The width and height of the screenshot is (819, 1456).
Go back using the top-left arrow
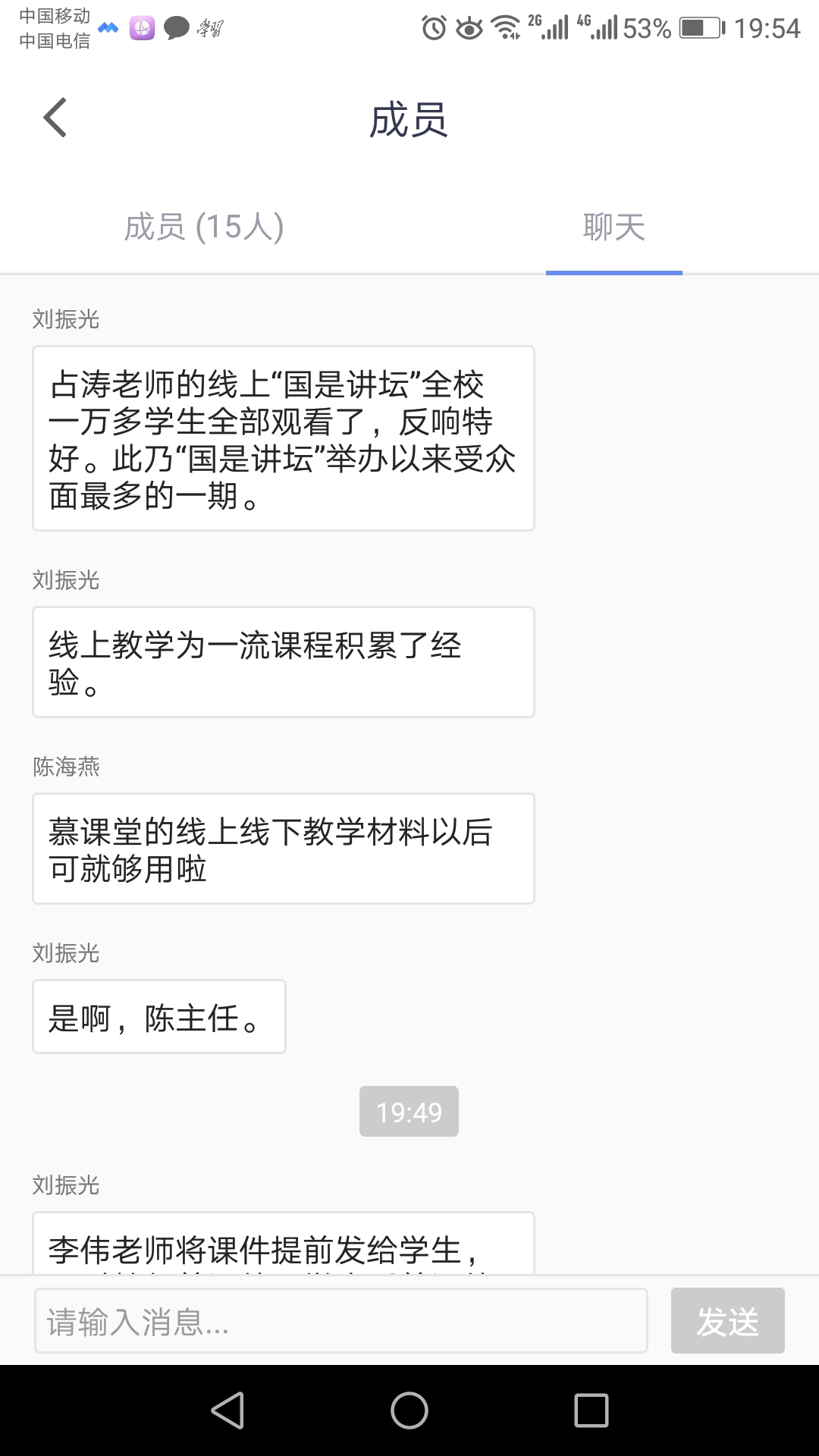coord(55,118)
